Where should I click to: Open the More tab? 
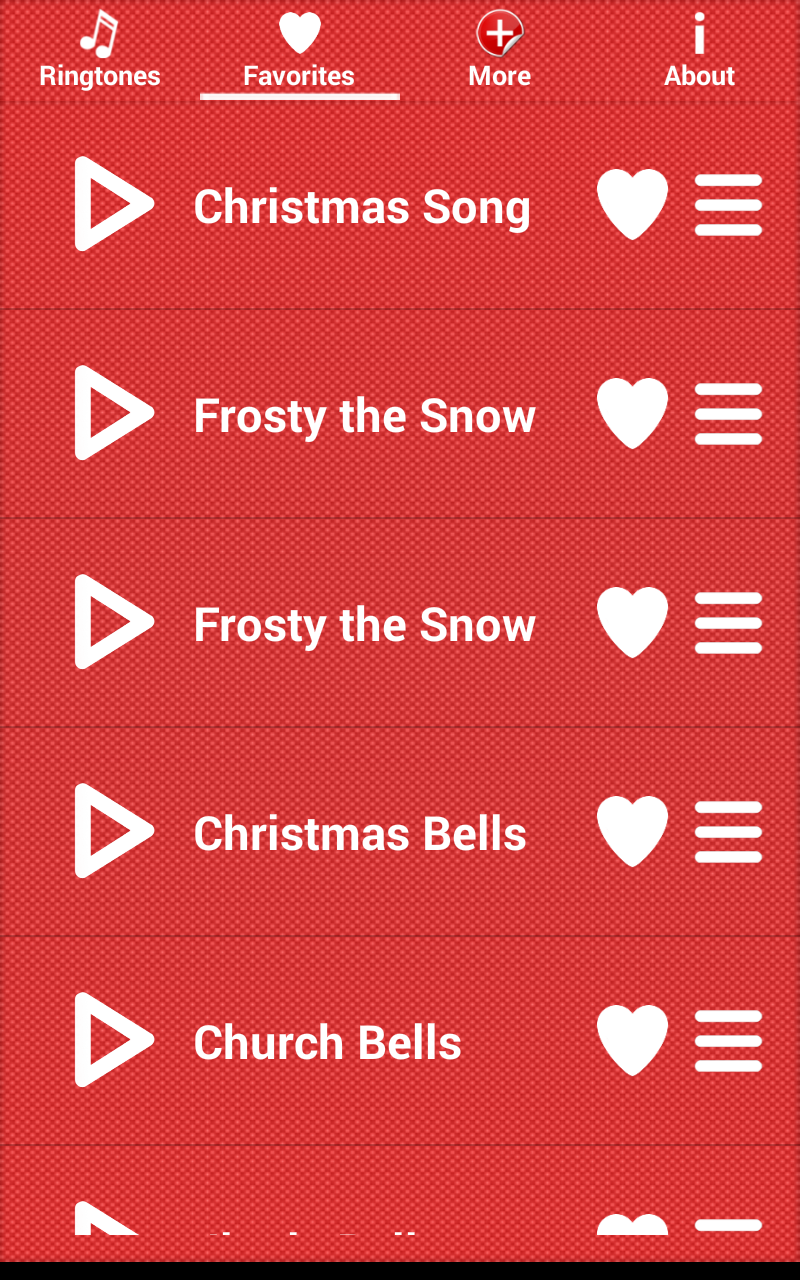point(499,52)
